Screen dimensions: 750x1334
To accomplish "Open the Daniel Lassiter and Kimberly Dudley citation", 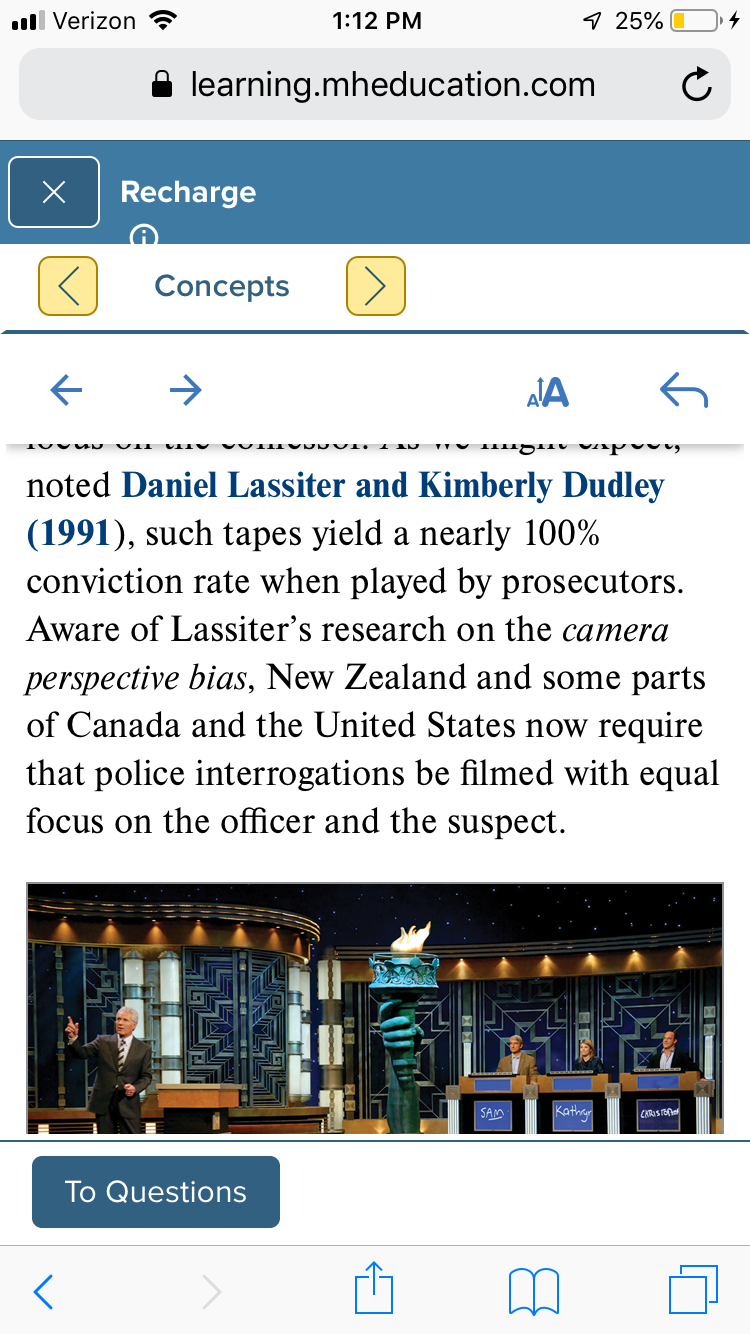I will click(345, 509).
